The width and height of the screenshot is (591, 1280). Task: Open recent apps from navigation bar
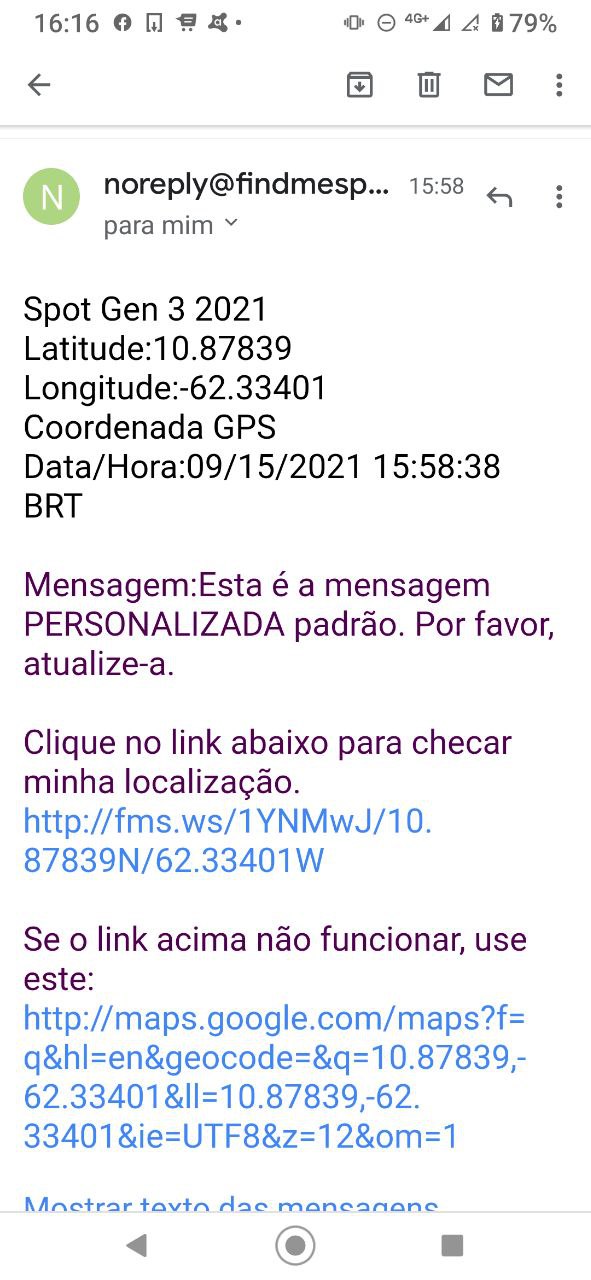coord(452,1245)
